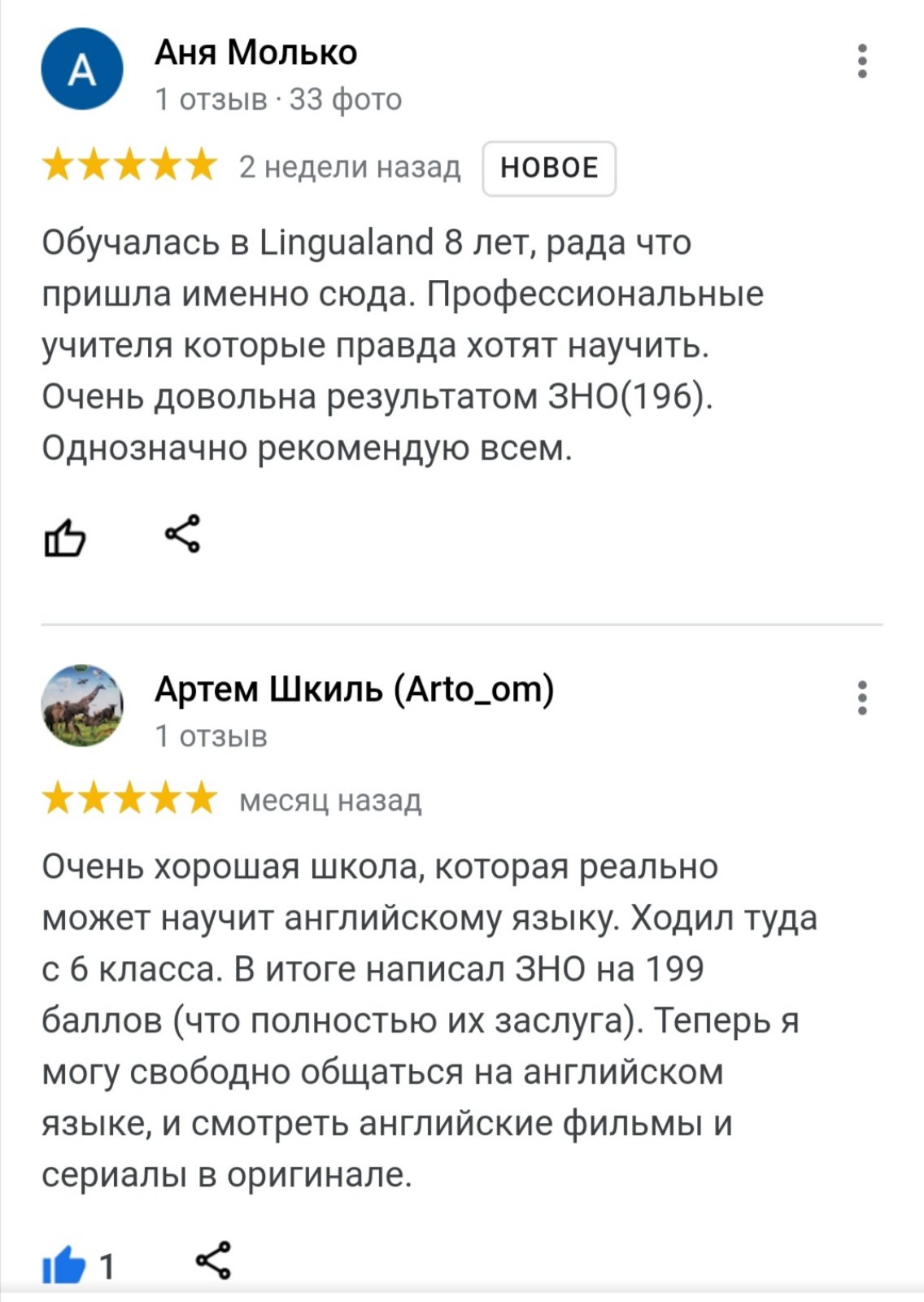Share Артем Шкиль's review
924x1302 pixels.
point(214,1260)
